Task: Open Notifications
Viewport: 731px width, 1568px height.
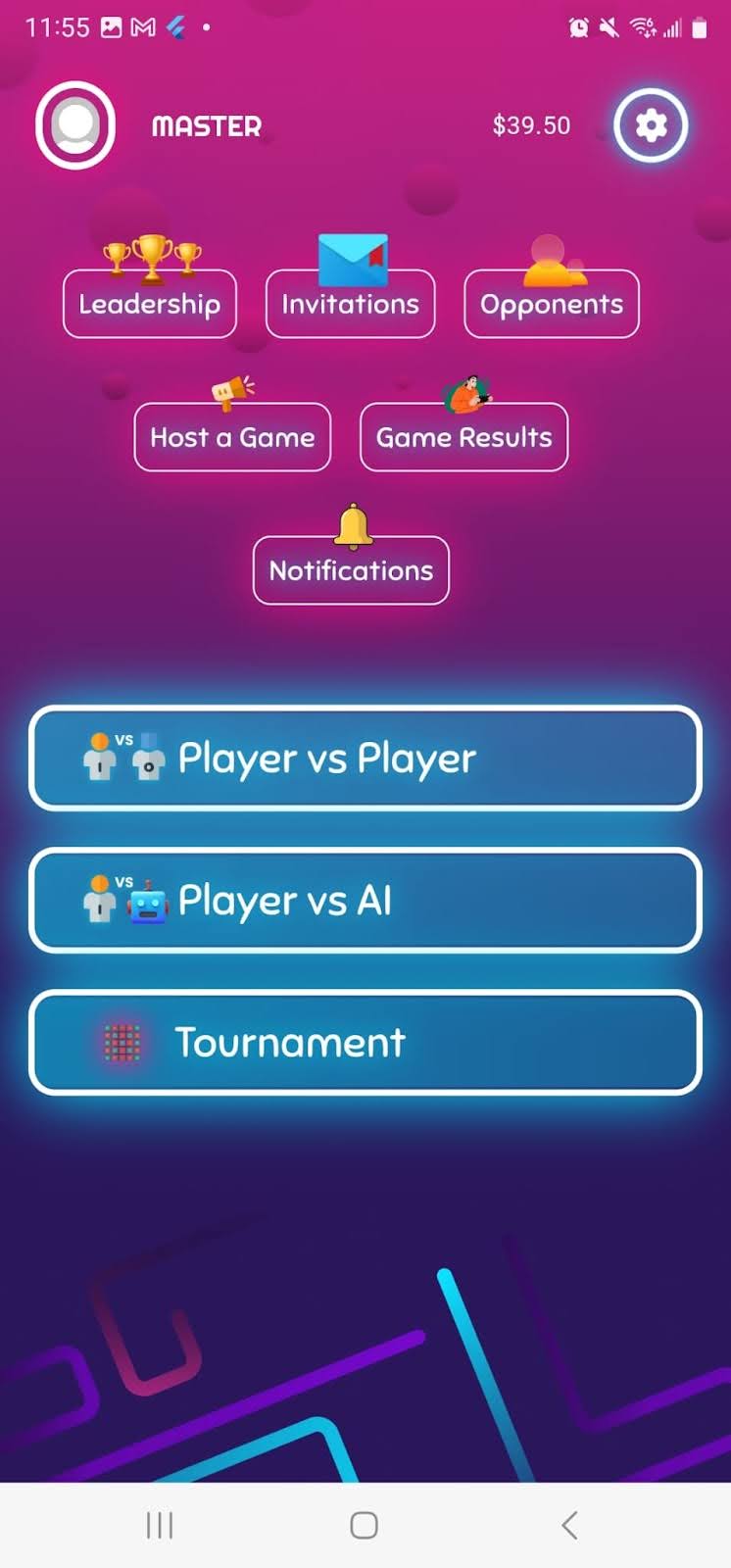Action: pyautogui.click(x=351, y=570)
